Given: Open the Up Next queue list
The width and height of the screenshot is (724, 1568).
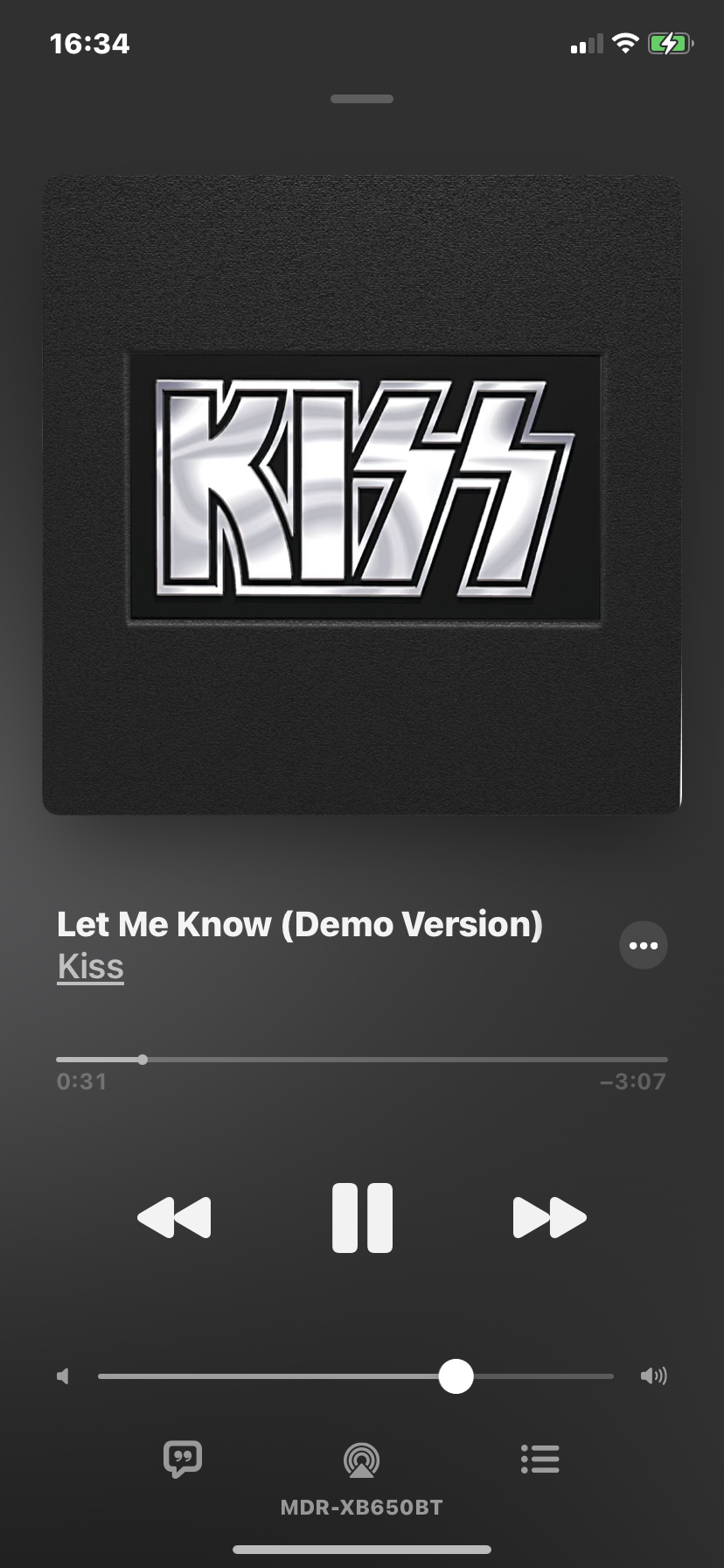Looking at the screenshot, I should coord(540,1459).
